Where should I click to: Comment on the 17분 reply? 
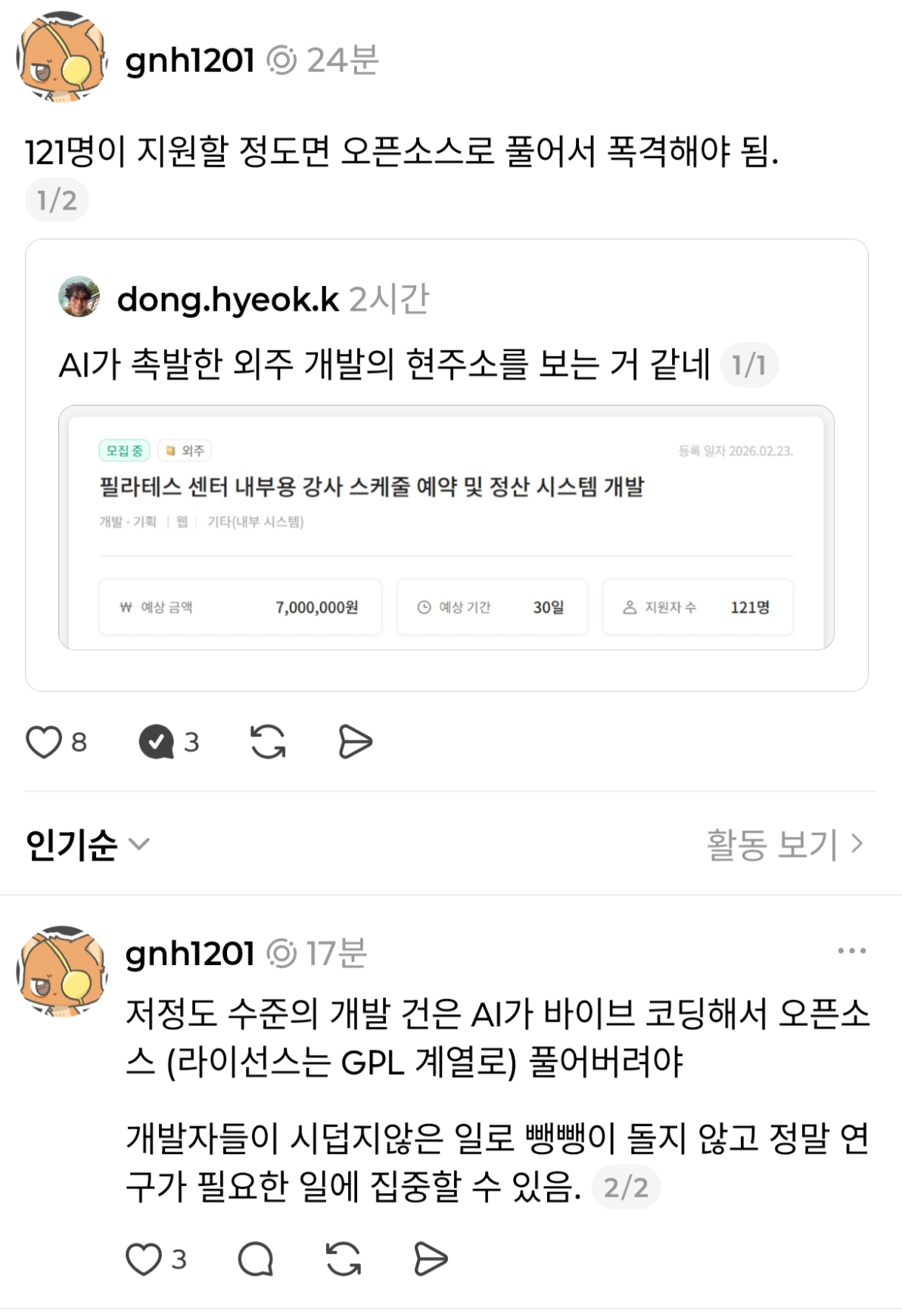[x=255, y=1259]
